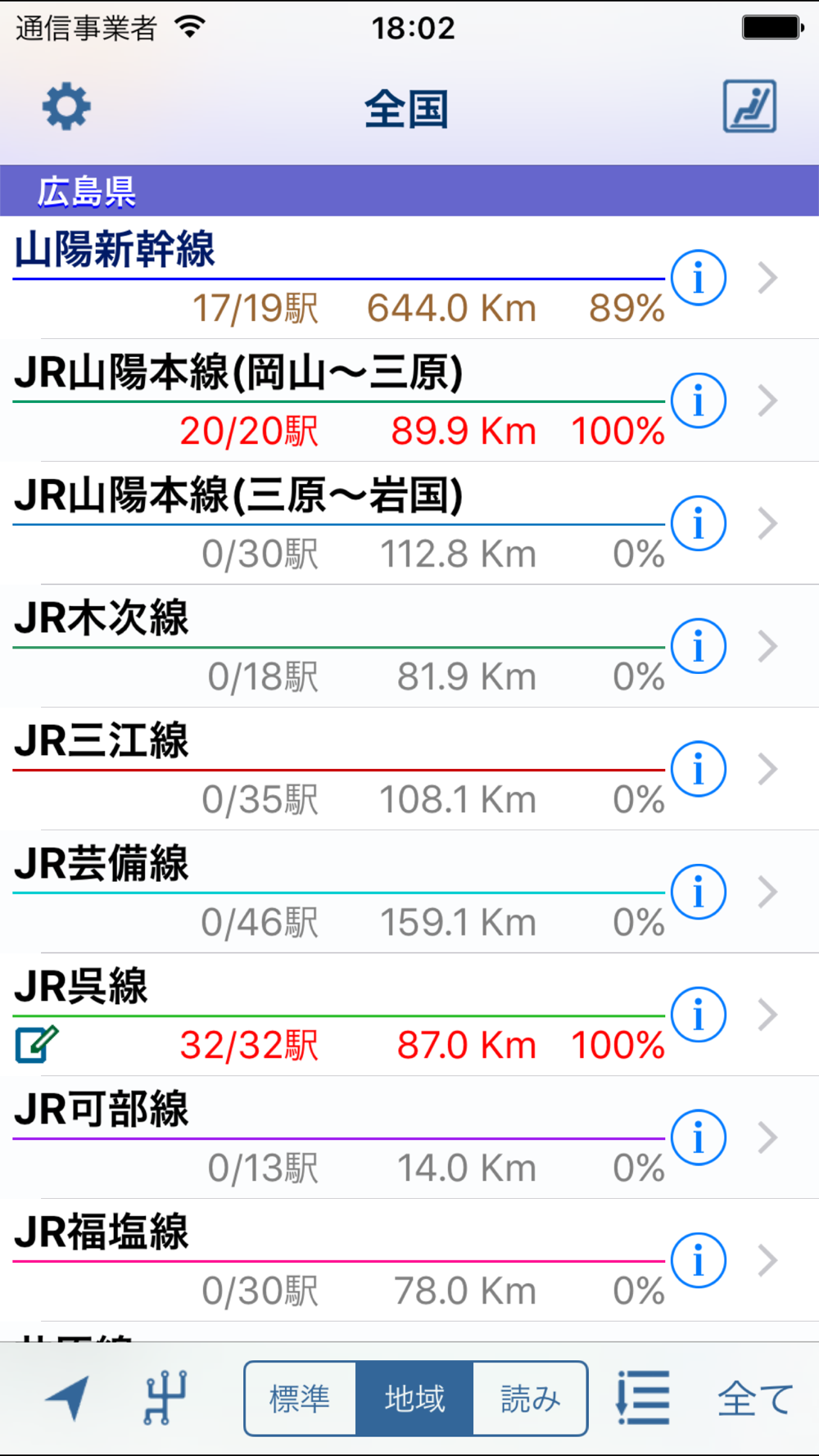Image resolution: width=819 pixels, height=1456 pixels.
Task: Tap the sort list icon
Action: [643, 1398]
